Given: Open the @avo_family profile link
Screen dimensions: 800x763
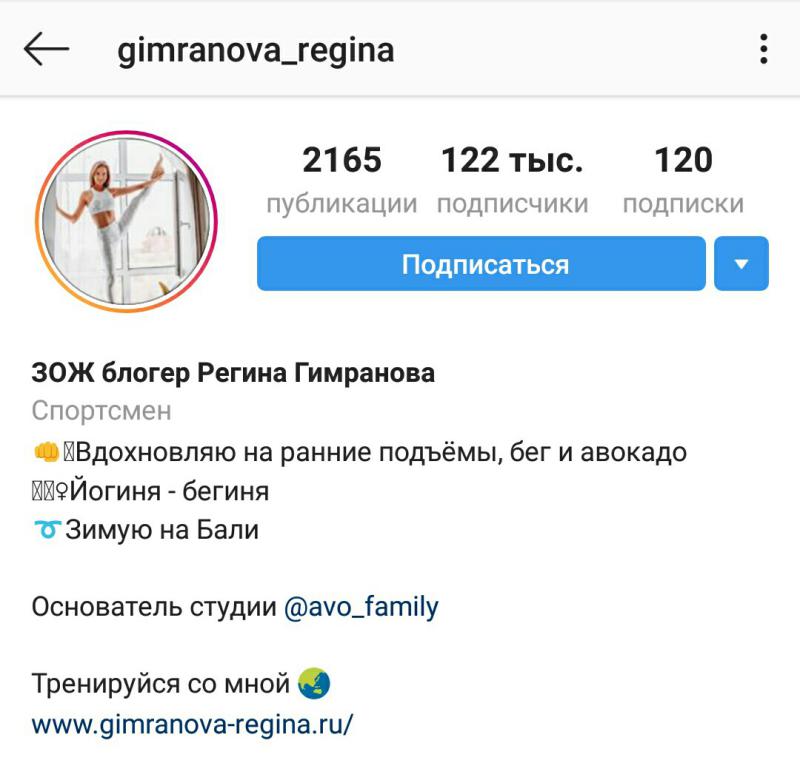Looking at the screenshot, I should click(361, 607).
